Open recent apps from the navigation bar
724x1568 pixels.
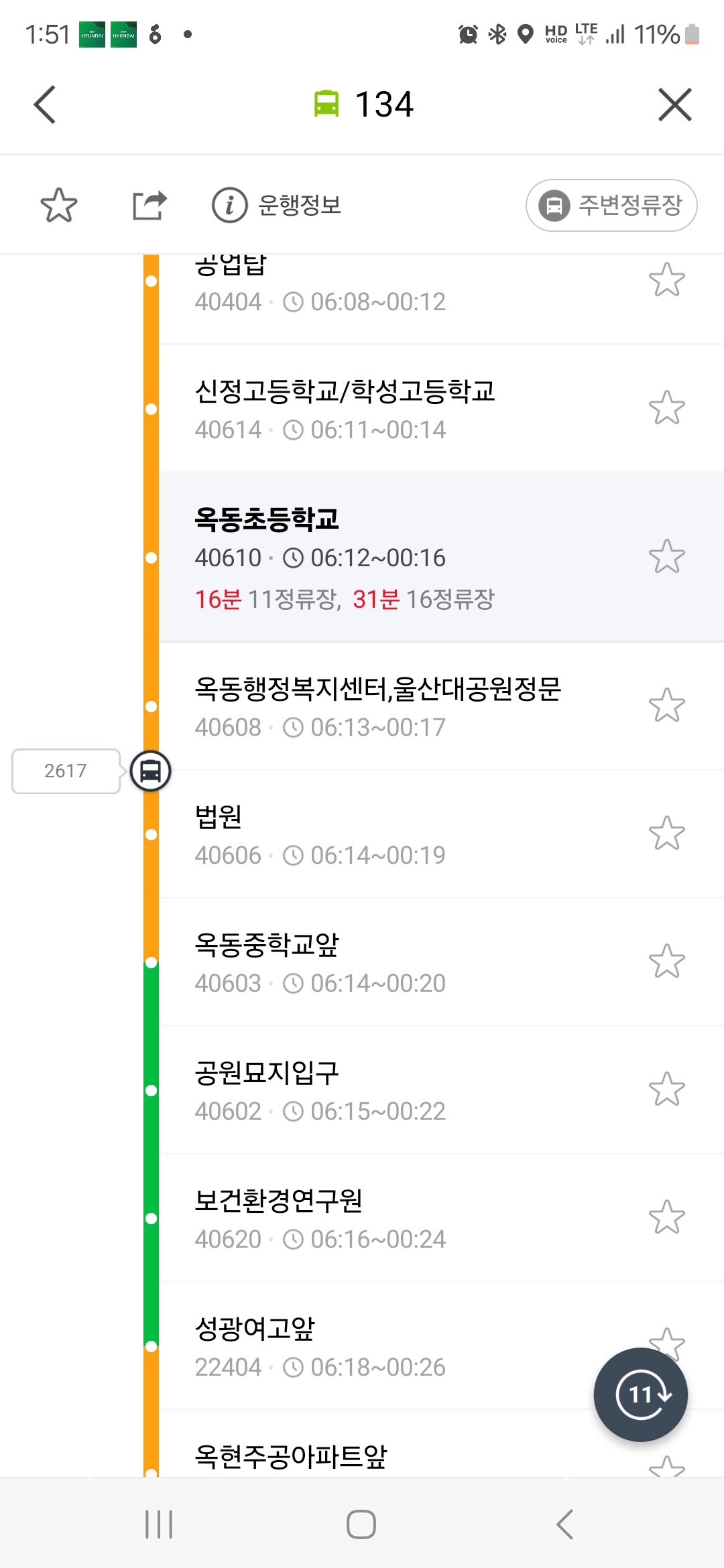(x=159, y=1524)
